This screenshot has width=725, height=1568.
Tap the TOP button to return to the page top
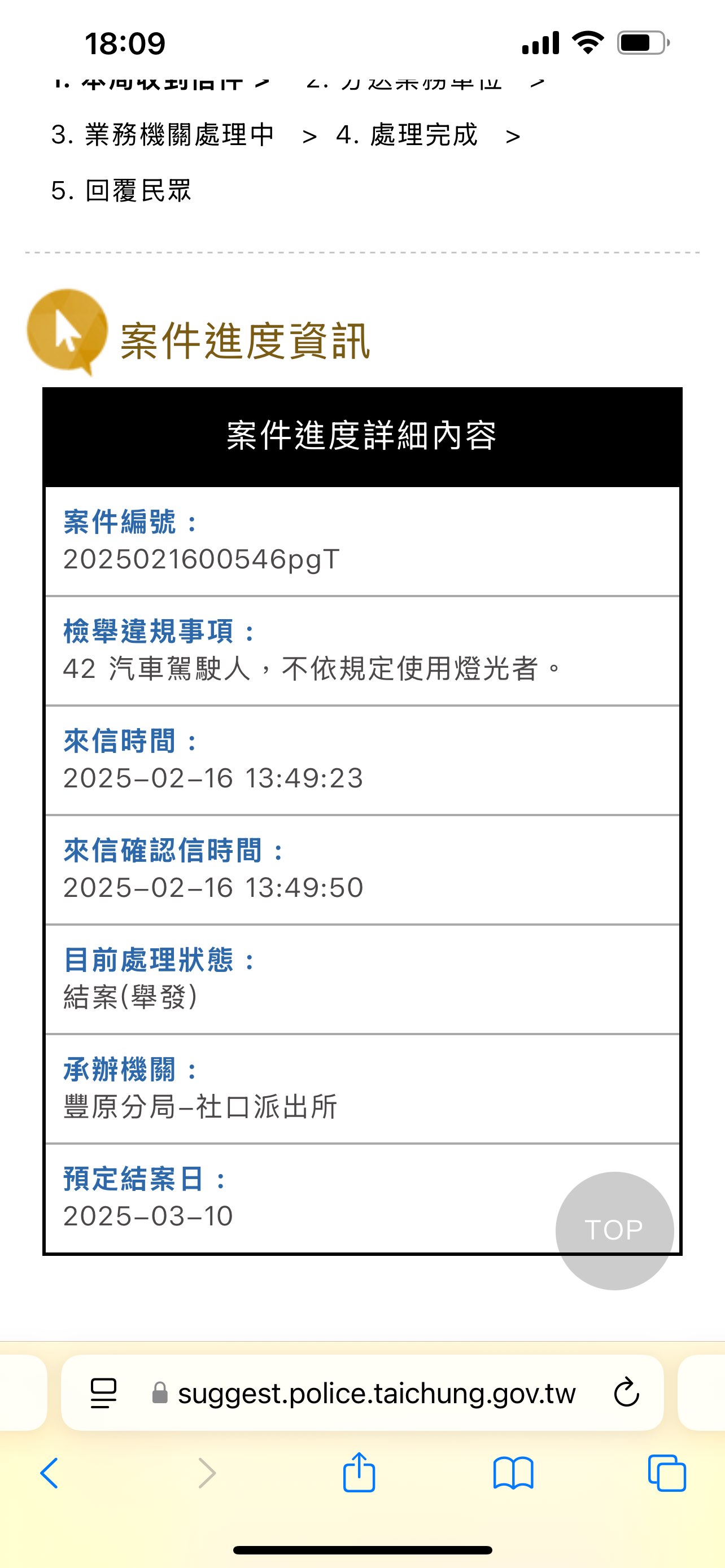(614, 1231)
